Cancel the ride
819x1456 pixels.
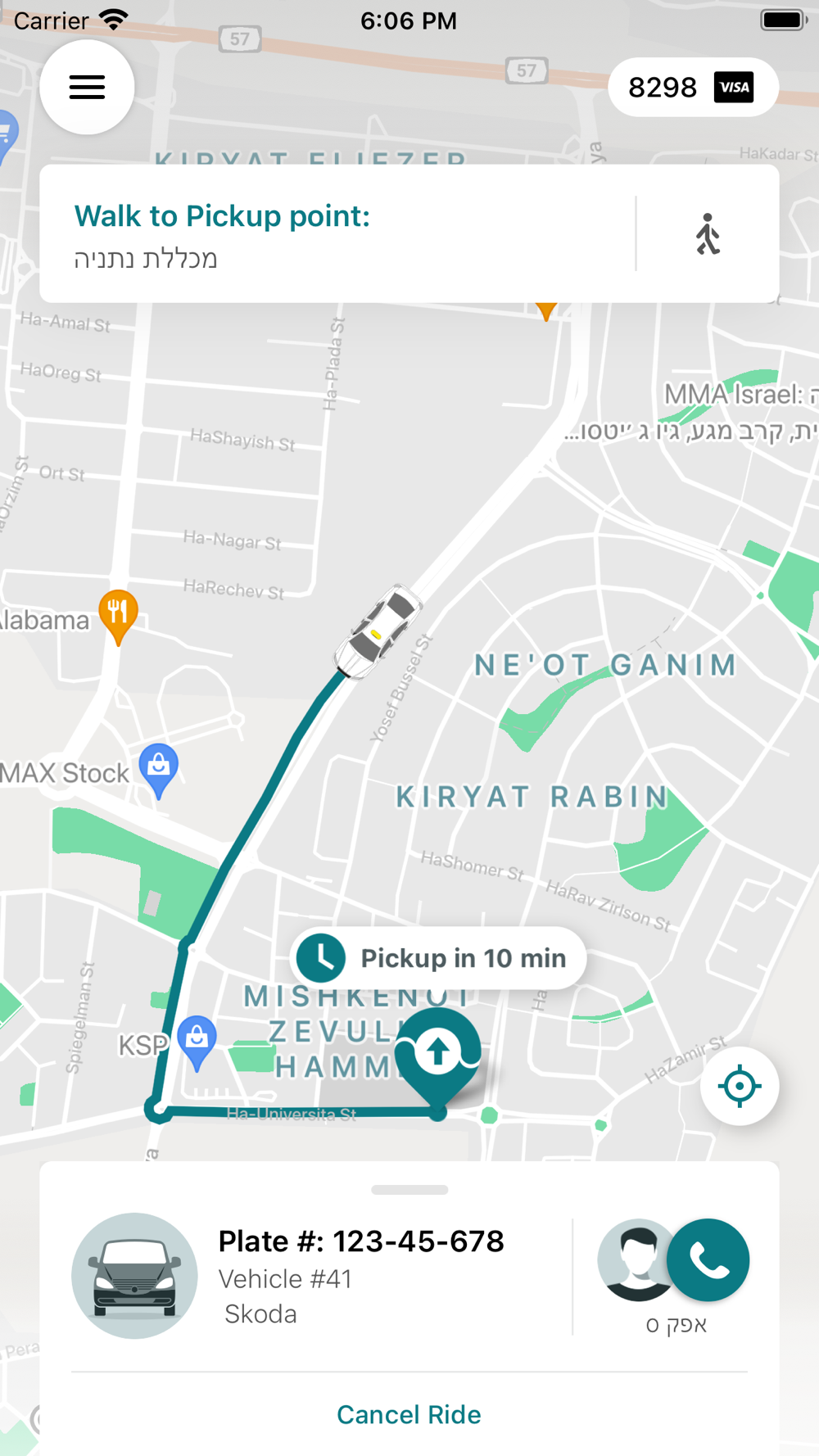pyautogui.click(x=409, y=1414)
